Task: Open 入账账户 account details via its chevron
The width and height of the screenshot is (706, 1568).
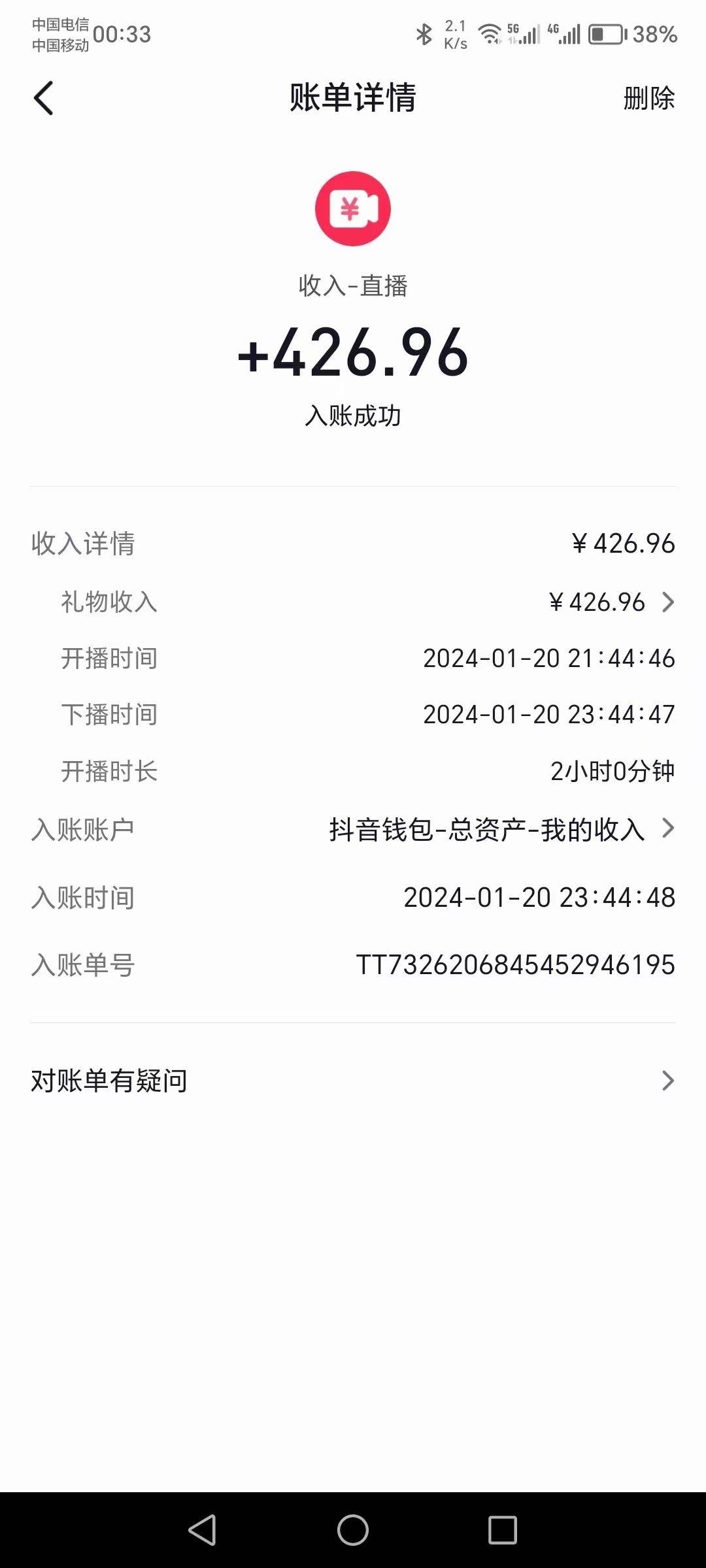Action: [x=667, y=828]
